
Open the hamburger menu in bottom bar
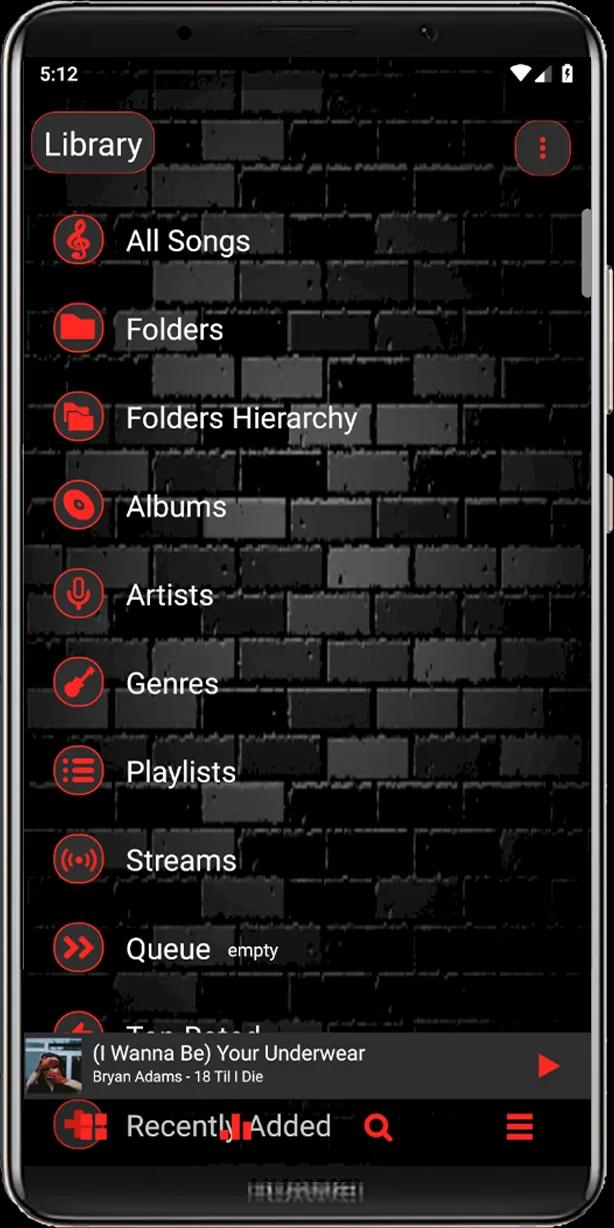click(519, 1128)
